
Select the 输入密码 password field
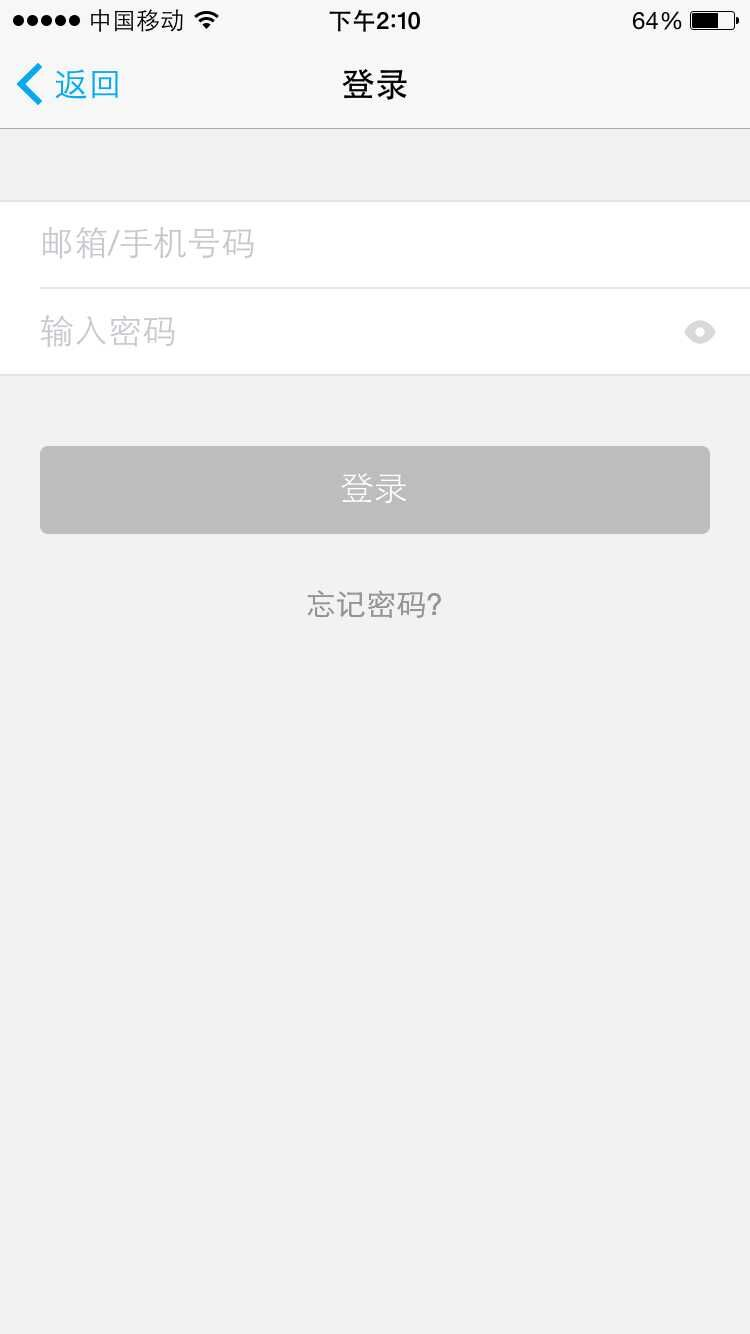point(340,331)
